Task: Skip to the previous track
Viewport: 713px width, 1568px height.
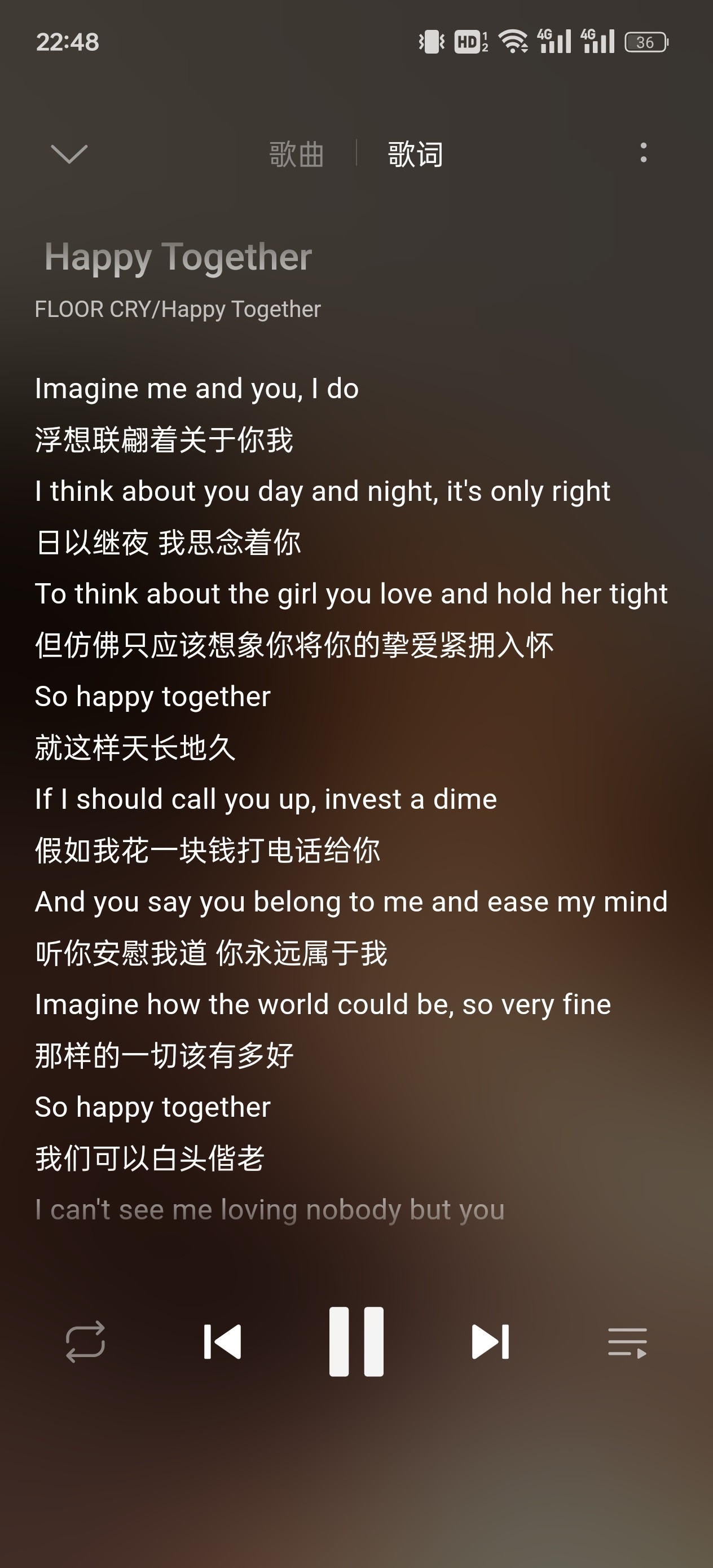Action: click(x=222, y=1342)
